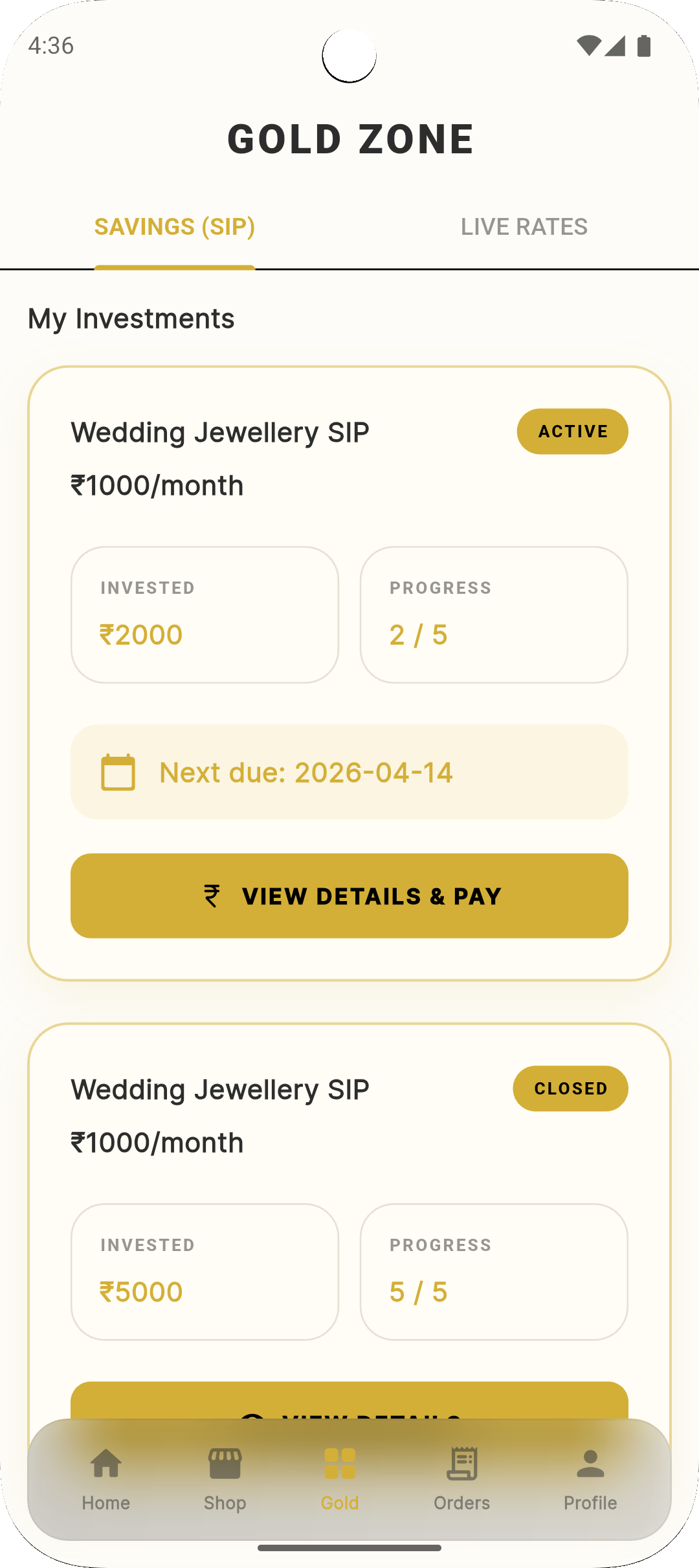Select the Gold tab
Viewport: 699px width, 1568px height.
pos(340,1479)
